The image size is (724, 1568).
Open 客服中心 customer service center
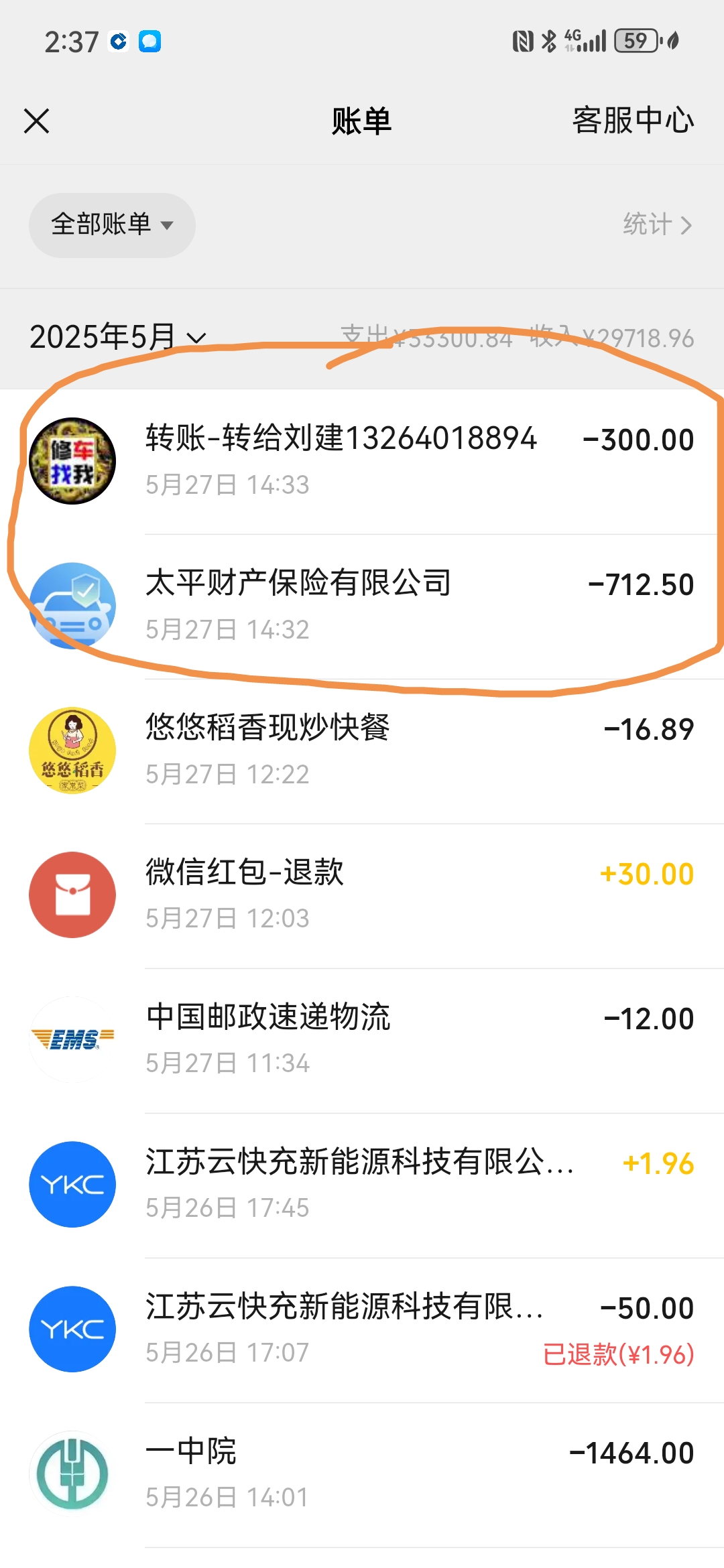(633, 121)
